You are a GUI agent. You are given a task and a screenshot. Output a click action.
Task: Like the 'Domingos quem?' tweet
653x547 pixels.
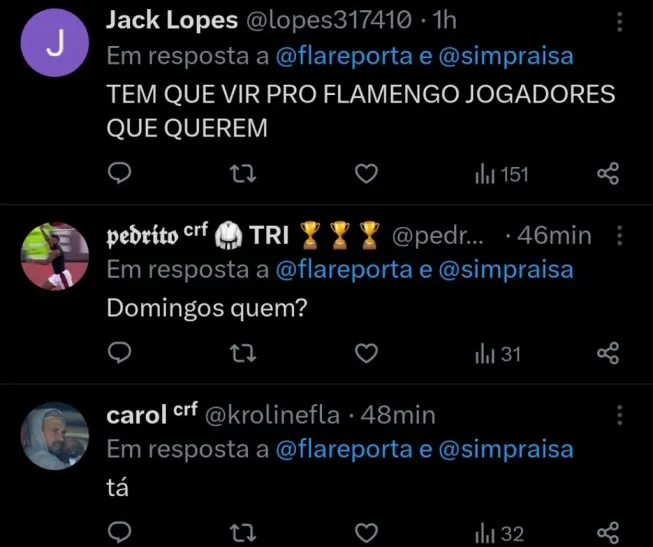(367, 353)
